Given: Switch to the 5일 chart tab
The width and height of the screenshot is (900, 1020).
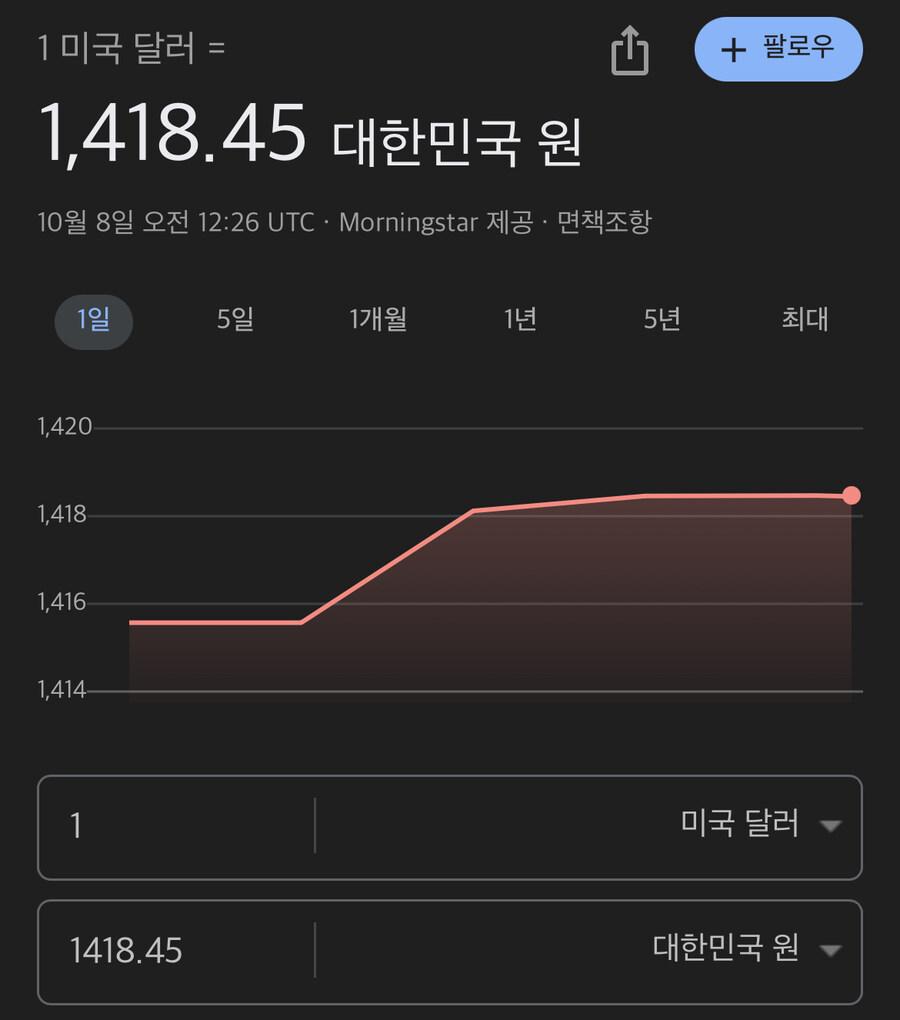Looking at the screenshot, I should tap(235, 319).
